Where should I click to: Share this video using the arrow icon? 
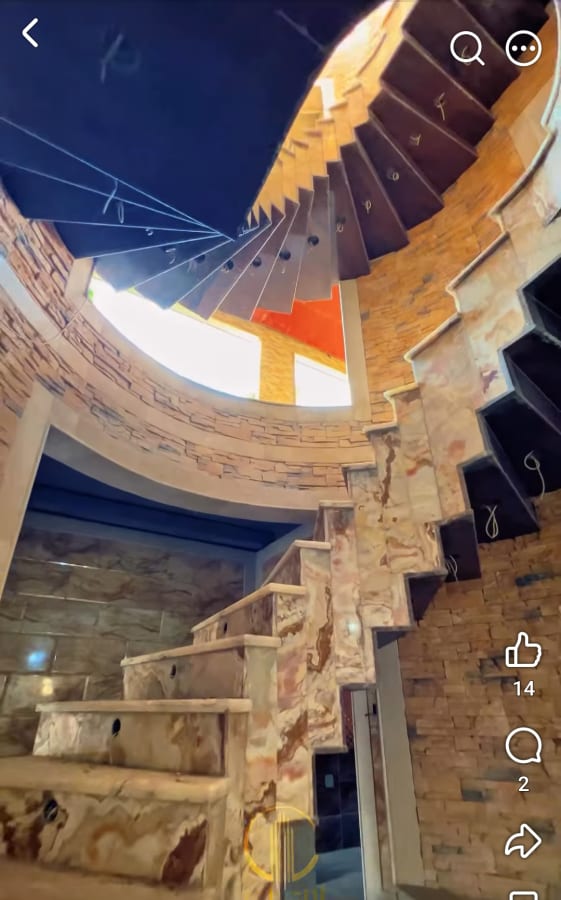(523, 841)
